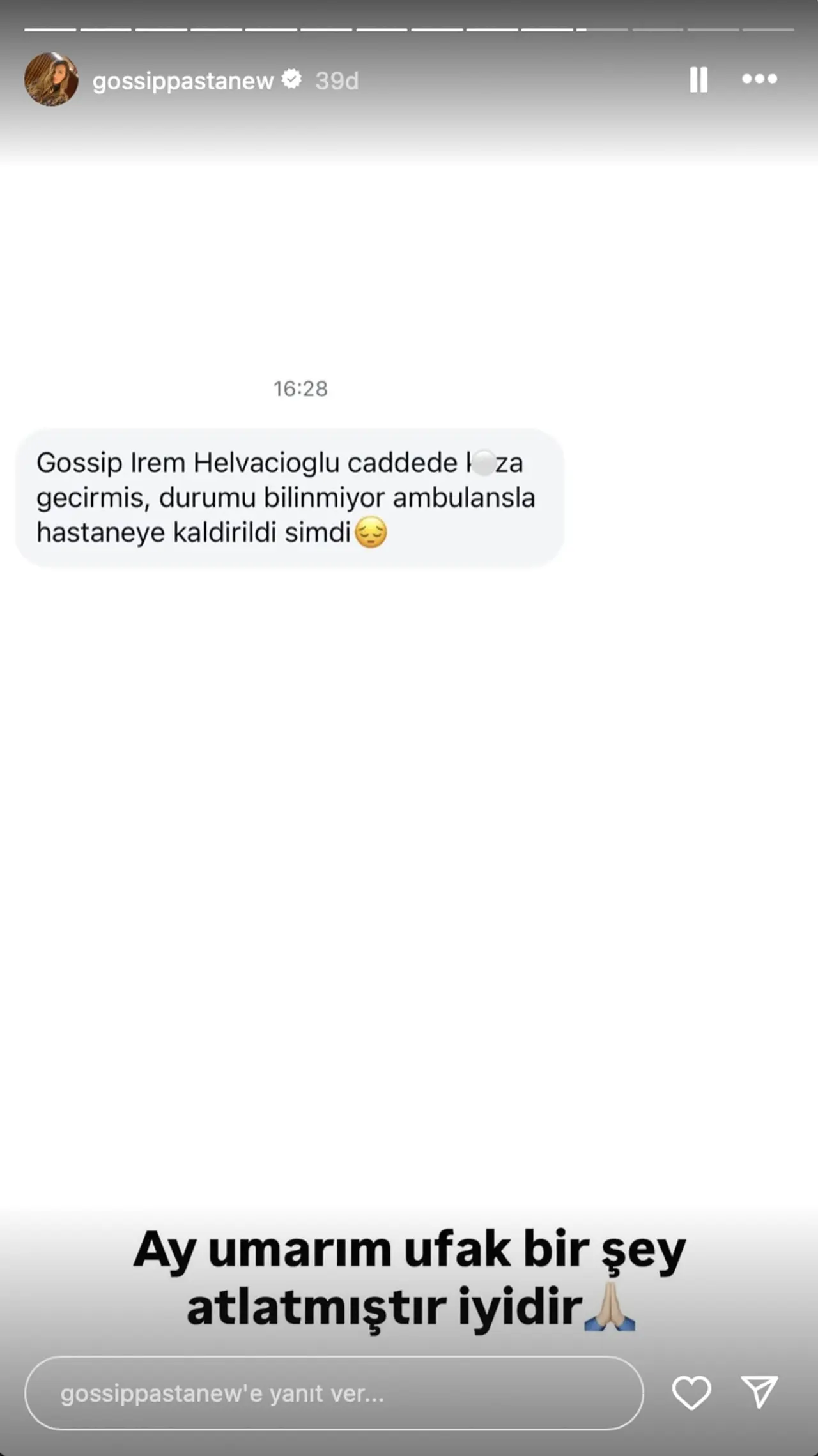The height and width of the screenshot is (1456, 818).
Task: Pause the story playback
Action: pyautogui.click(x=698, y=80)
